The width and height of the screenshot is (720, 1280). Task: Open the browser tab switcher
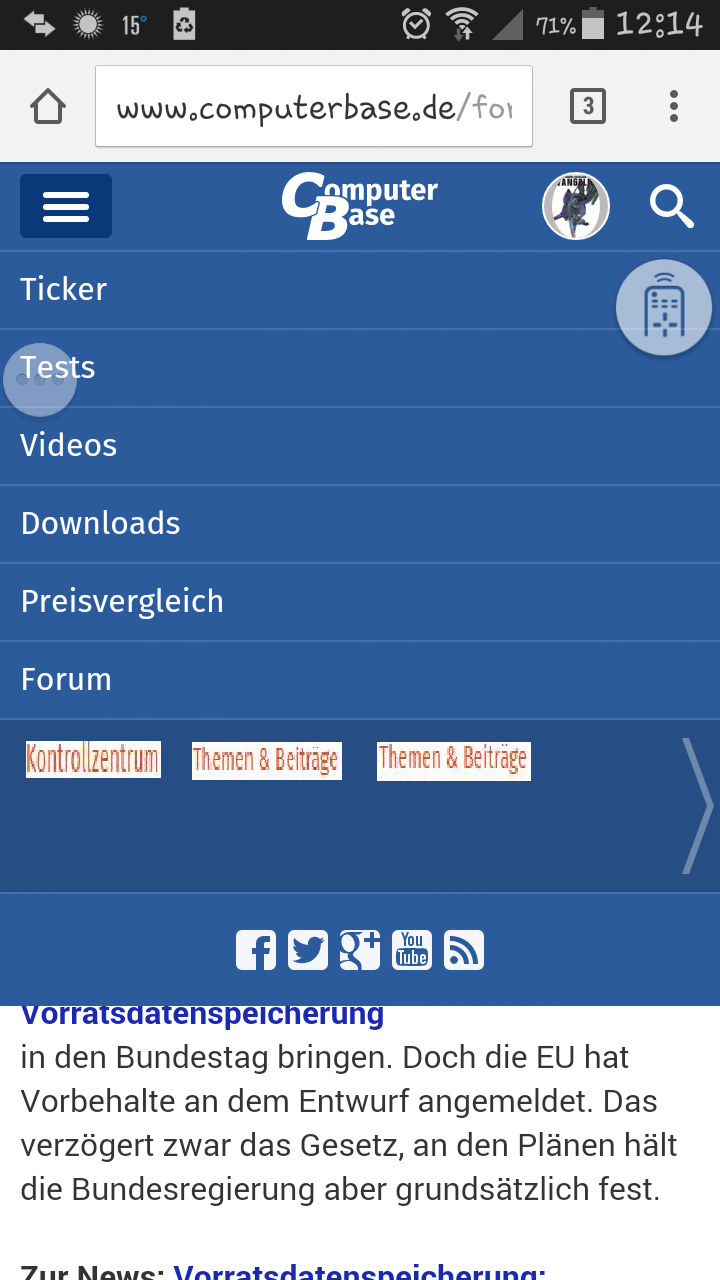tap(588, 106)
